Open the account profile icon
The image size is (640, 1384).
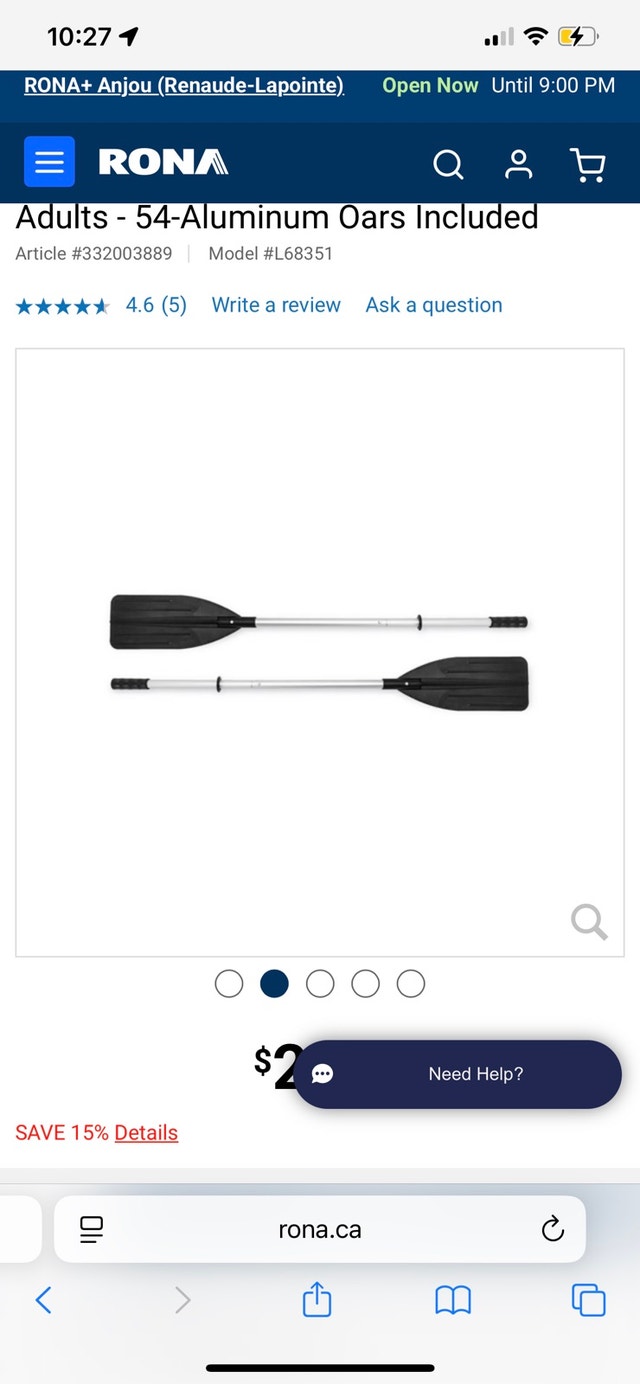point(518,164)
